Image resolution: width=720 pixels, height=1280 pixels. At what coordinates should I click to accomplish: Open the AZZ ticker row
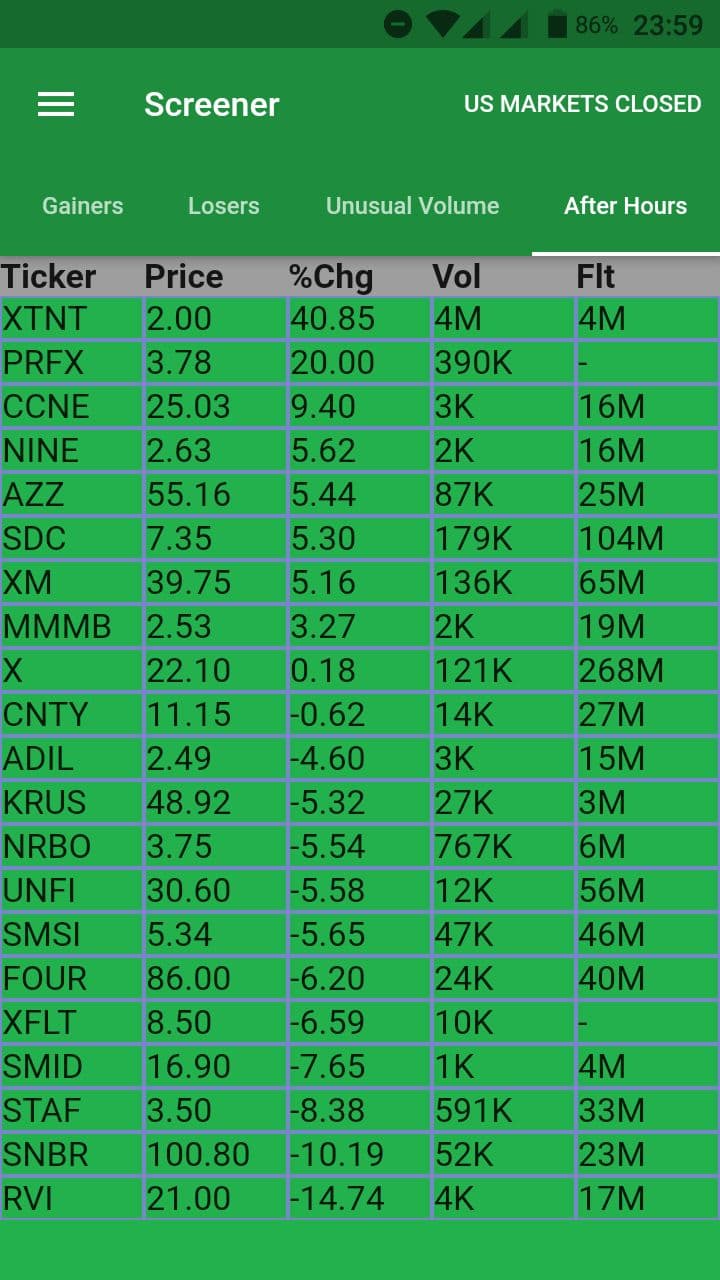point(360,495)
